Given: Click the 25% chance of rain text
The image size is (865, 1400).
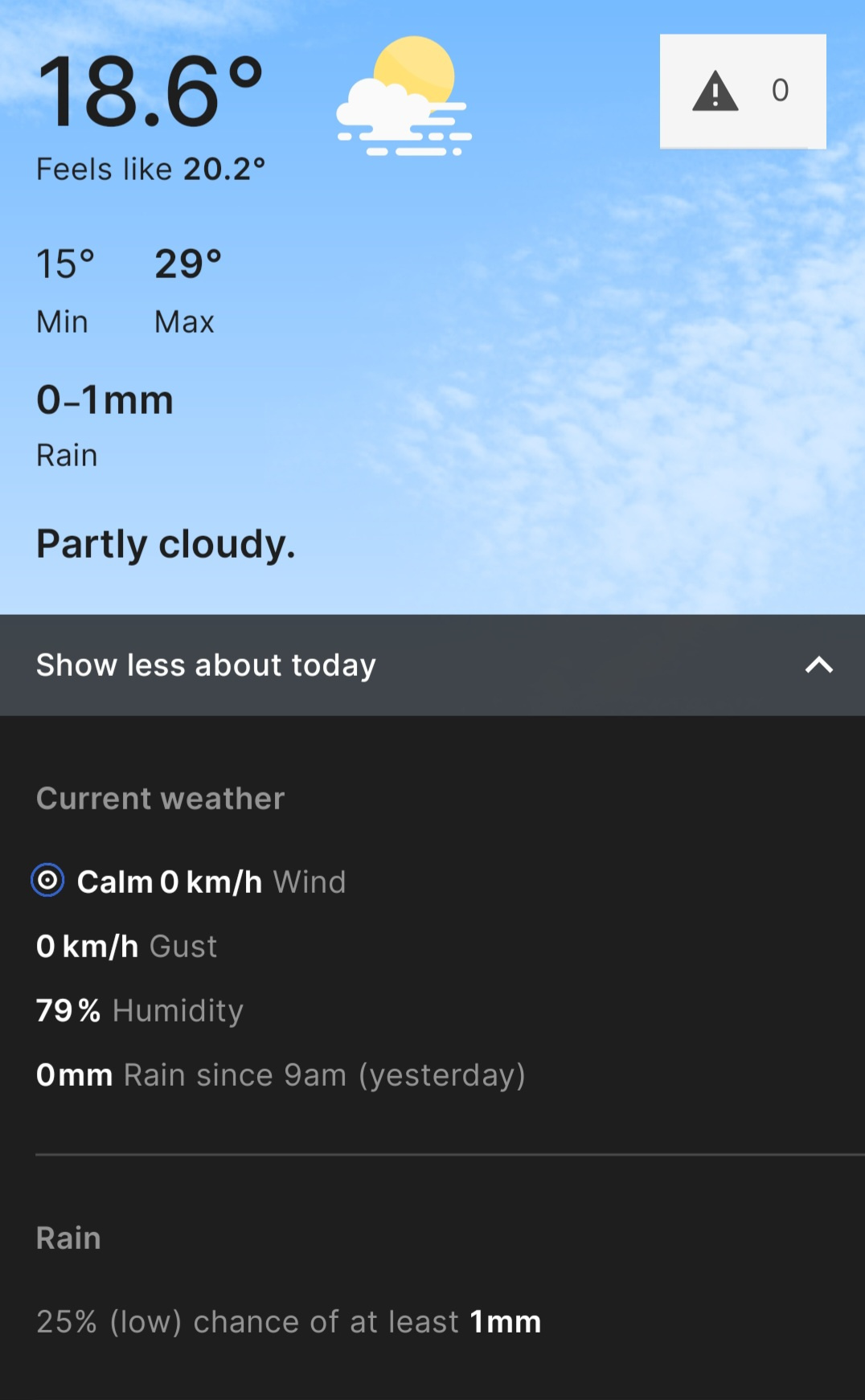Looking at the screenshot, I should (x=288, y=1320).
